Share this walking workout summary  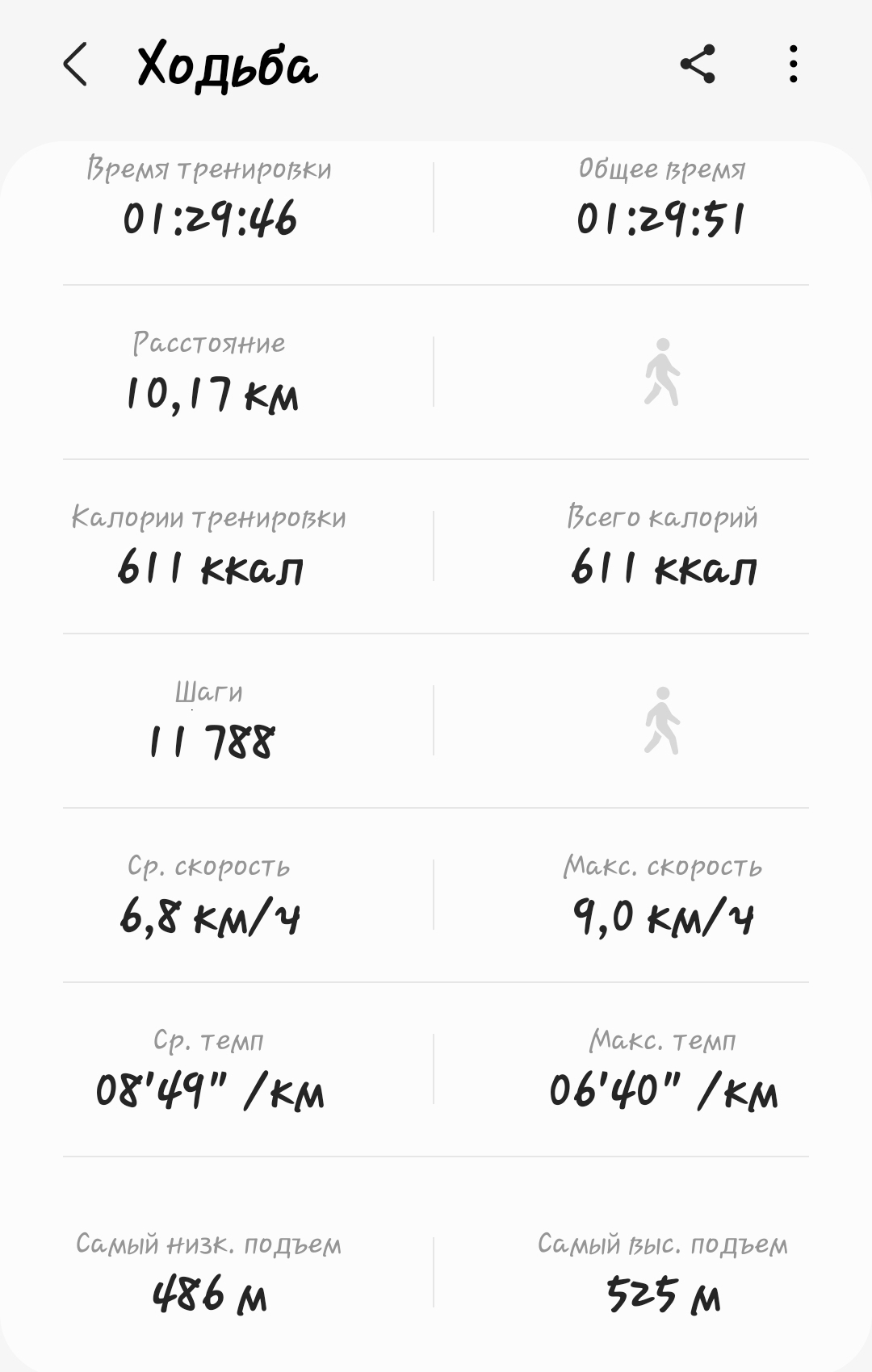tap(698, 64)
